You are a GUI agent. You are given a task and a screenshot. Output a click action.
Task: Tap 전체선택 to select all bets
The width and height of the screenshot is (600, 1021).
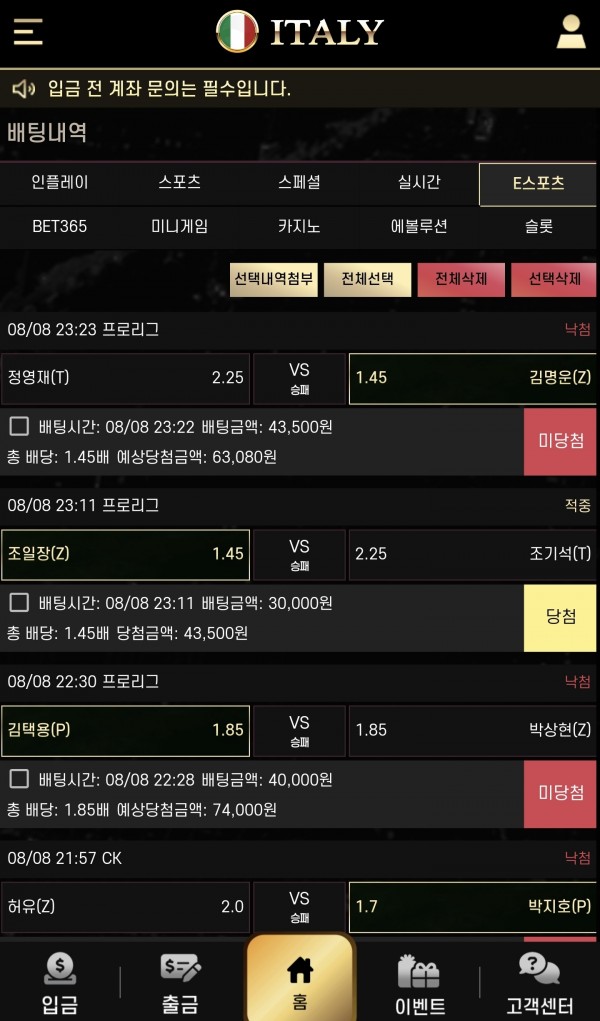[367, 279]
